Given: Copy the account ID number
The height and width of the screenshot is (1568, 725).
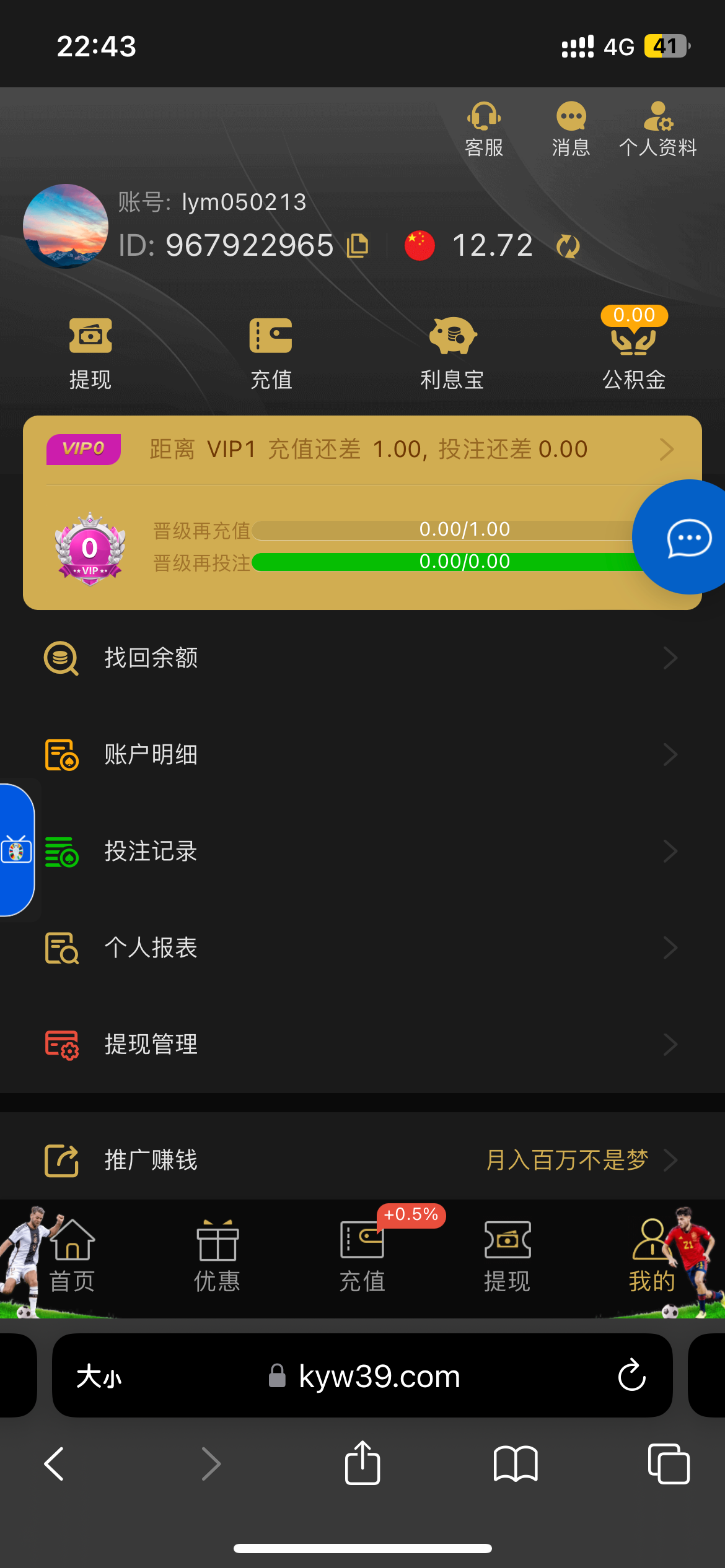Looking at the screenshot, I should pos(358,246).
